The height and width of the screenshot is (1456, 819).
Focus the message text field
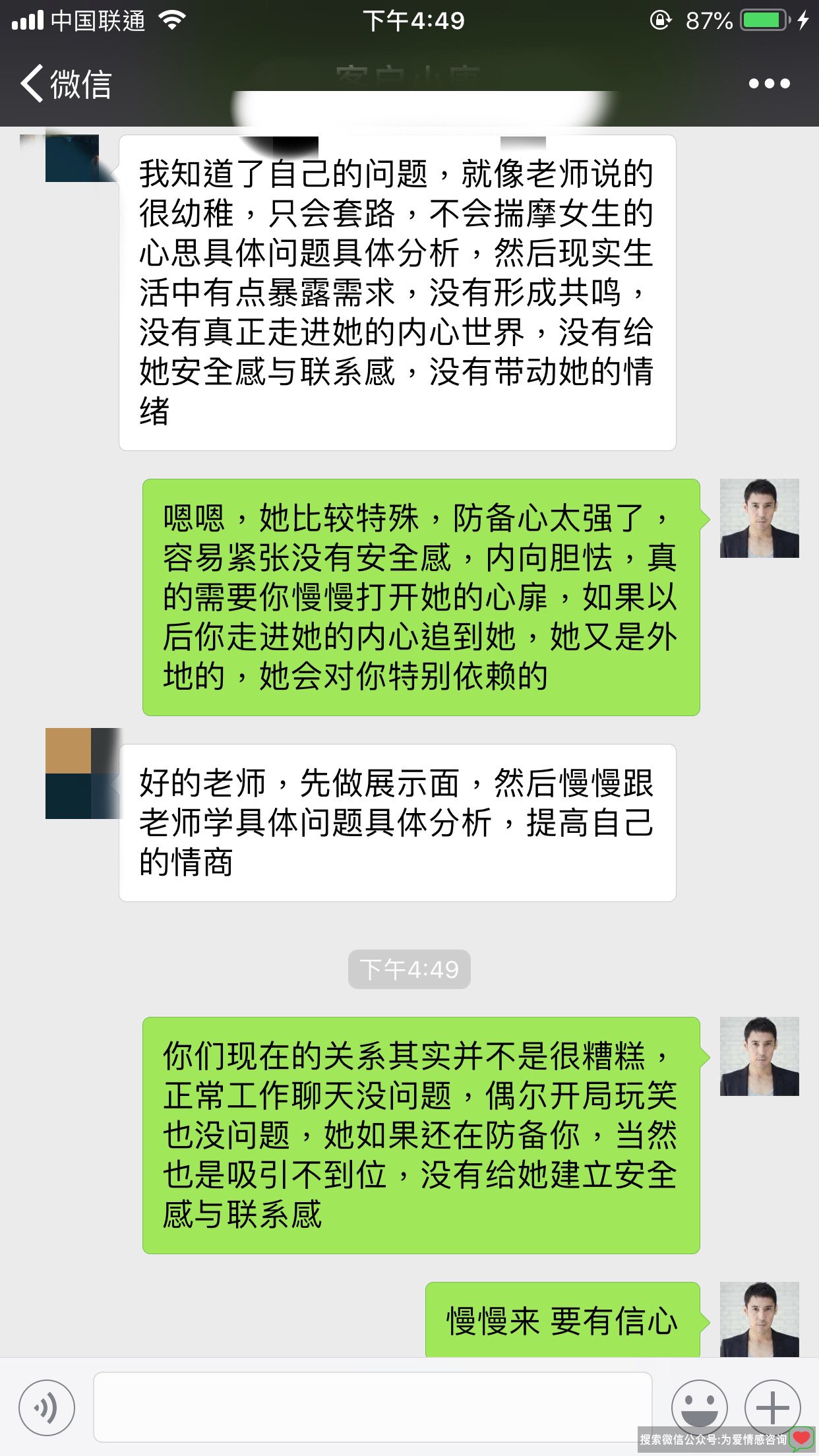[x=373, y=1407]
